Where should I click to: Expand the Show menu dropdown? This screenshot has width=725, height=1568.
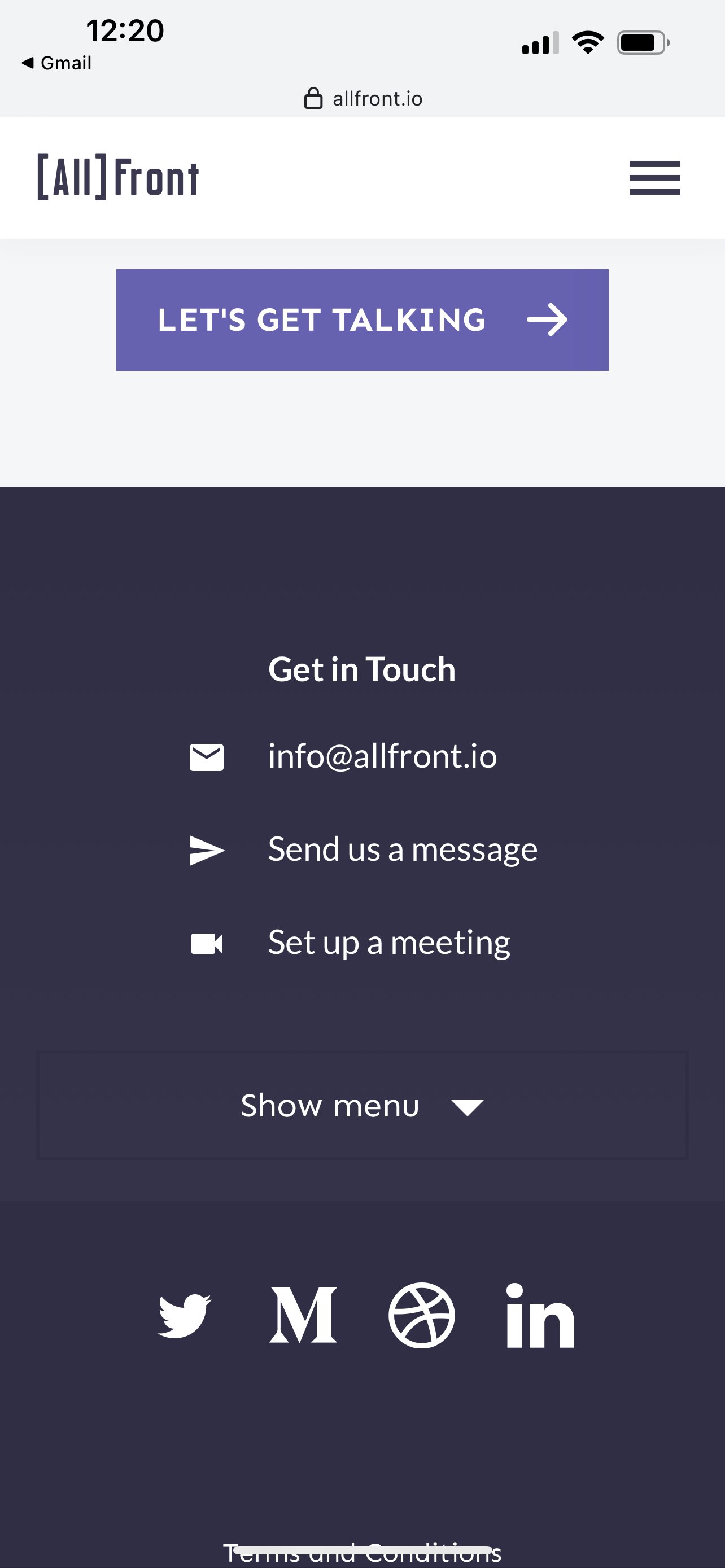coord(362,1105)
